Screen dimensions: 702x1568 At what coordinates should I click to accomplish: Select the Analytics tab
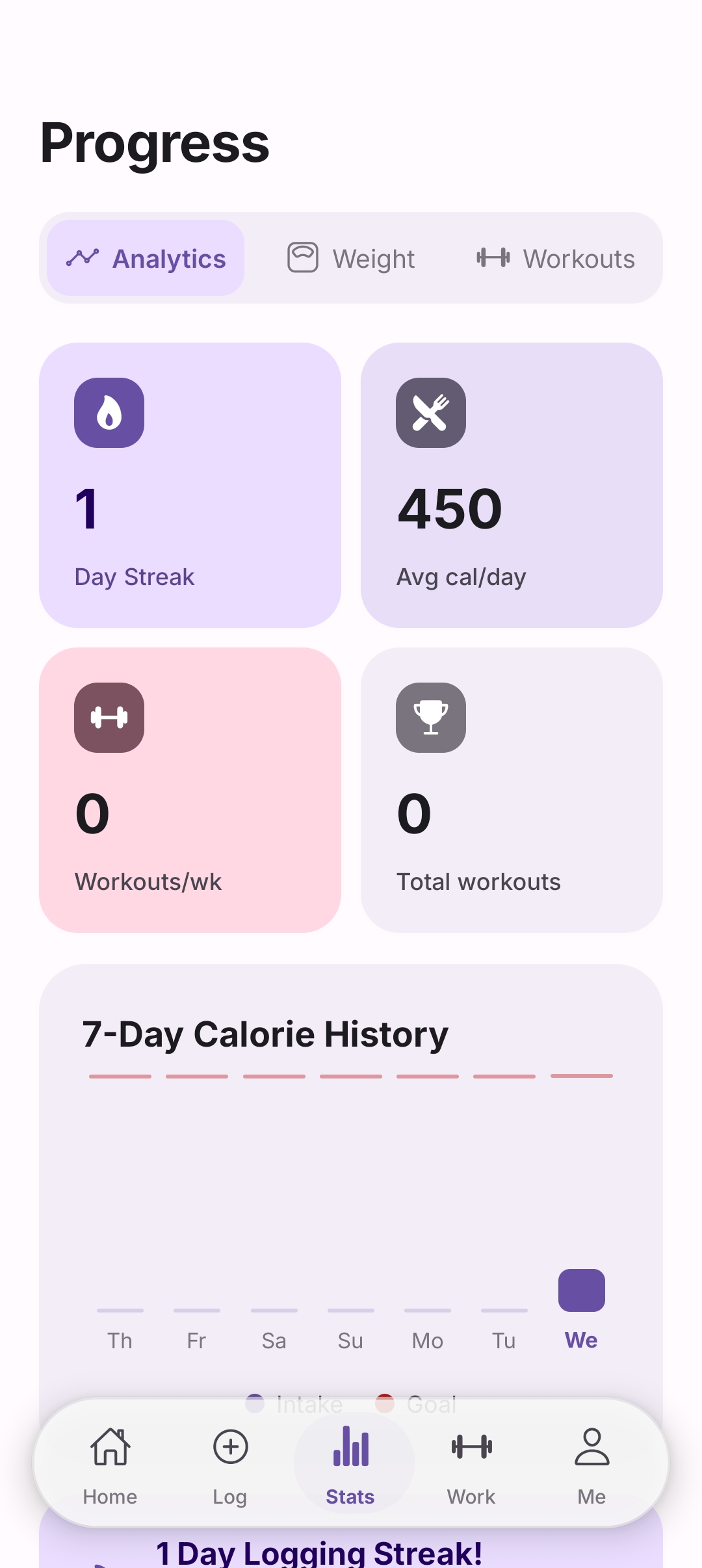[x=144, y=258]
